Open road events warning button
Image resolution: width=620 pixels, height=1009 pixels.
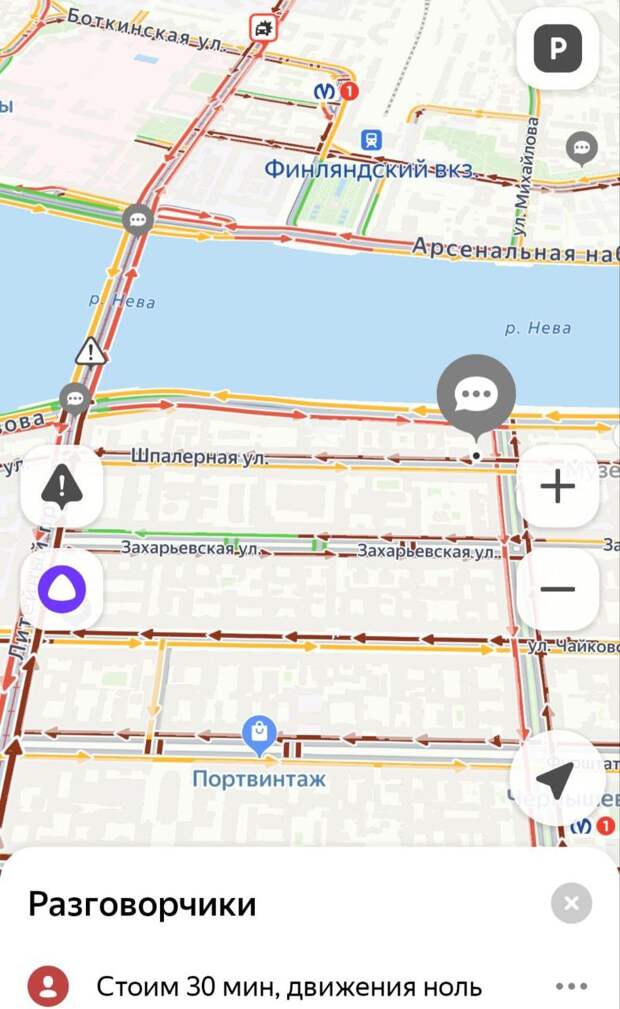tap(62, 486)
